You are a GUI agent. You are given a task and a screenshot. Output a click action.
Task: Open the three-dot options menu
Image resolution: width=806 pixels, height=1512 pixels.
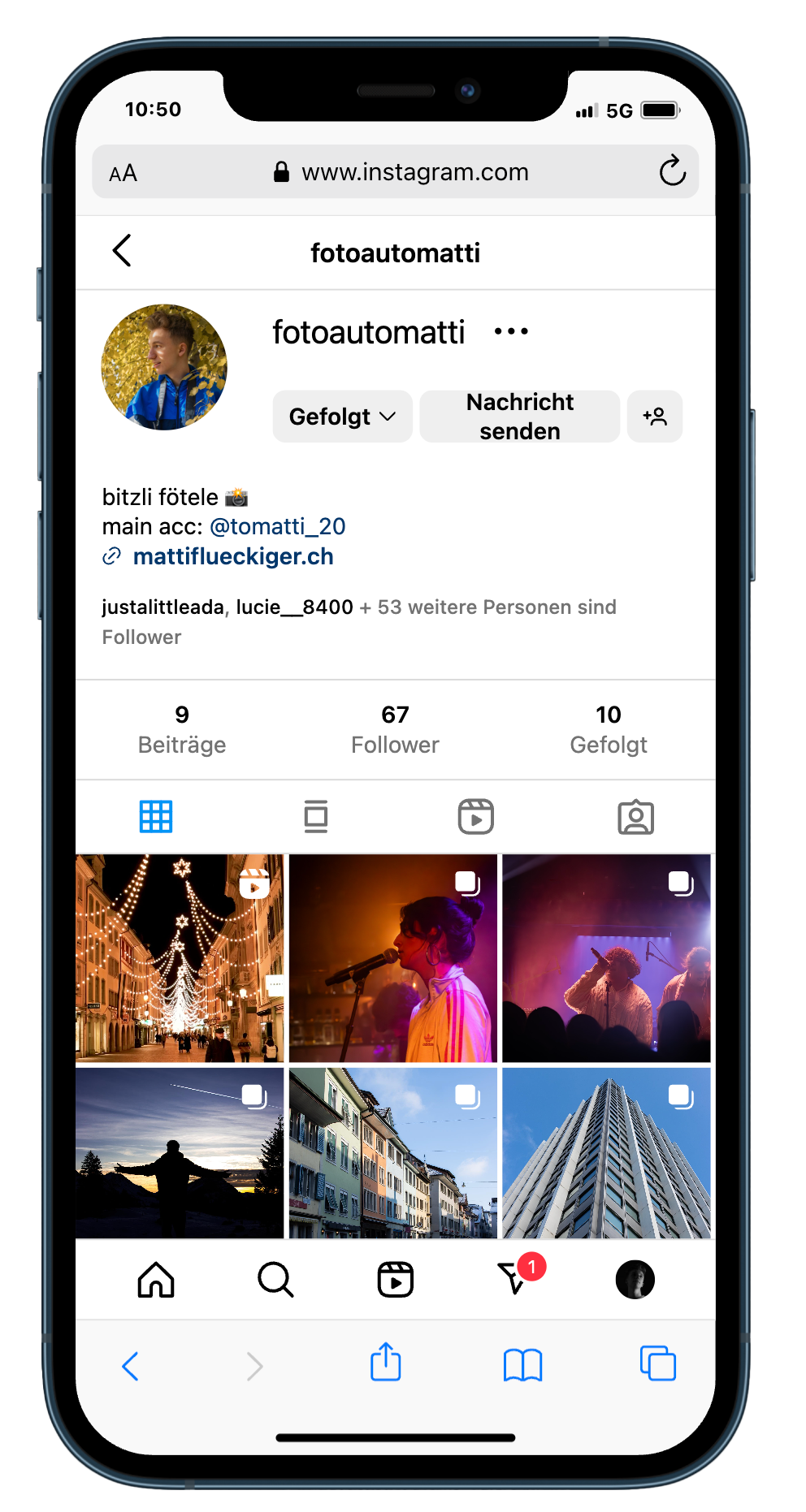(511, 331)
